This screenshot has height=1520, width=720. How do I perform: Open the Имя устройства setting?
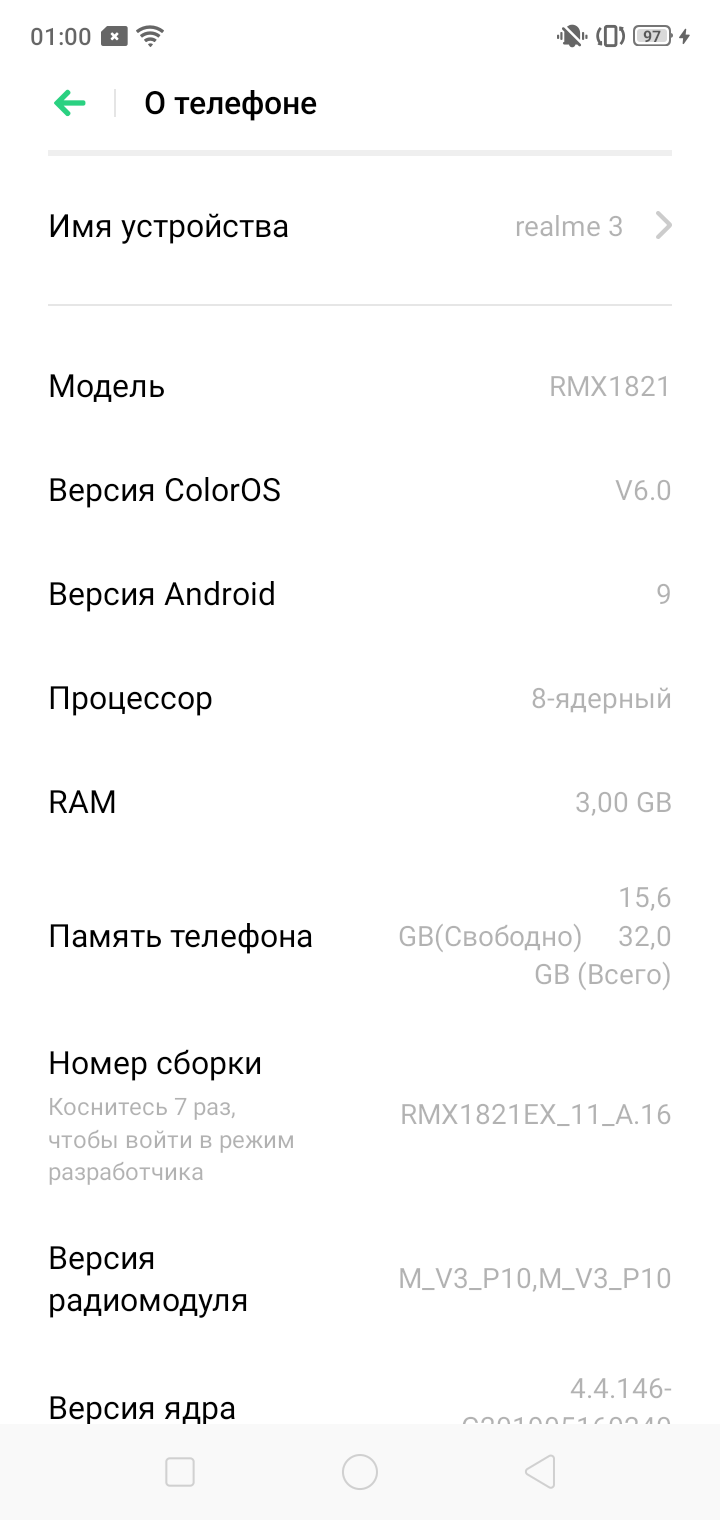360,227
